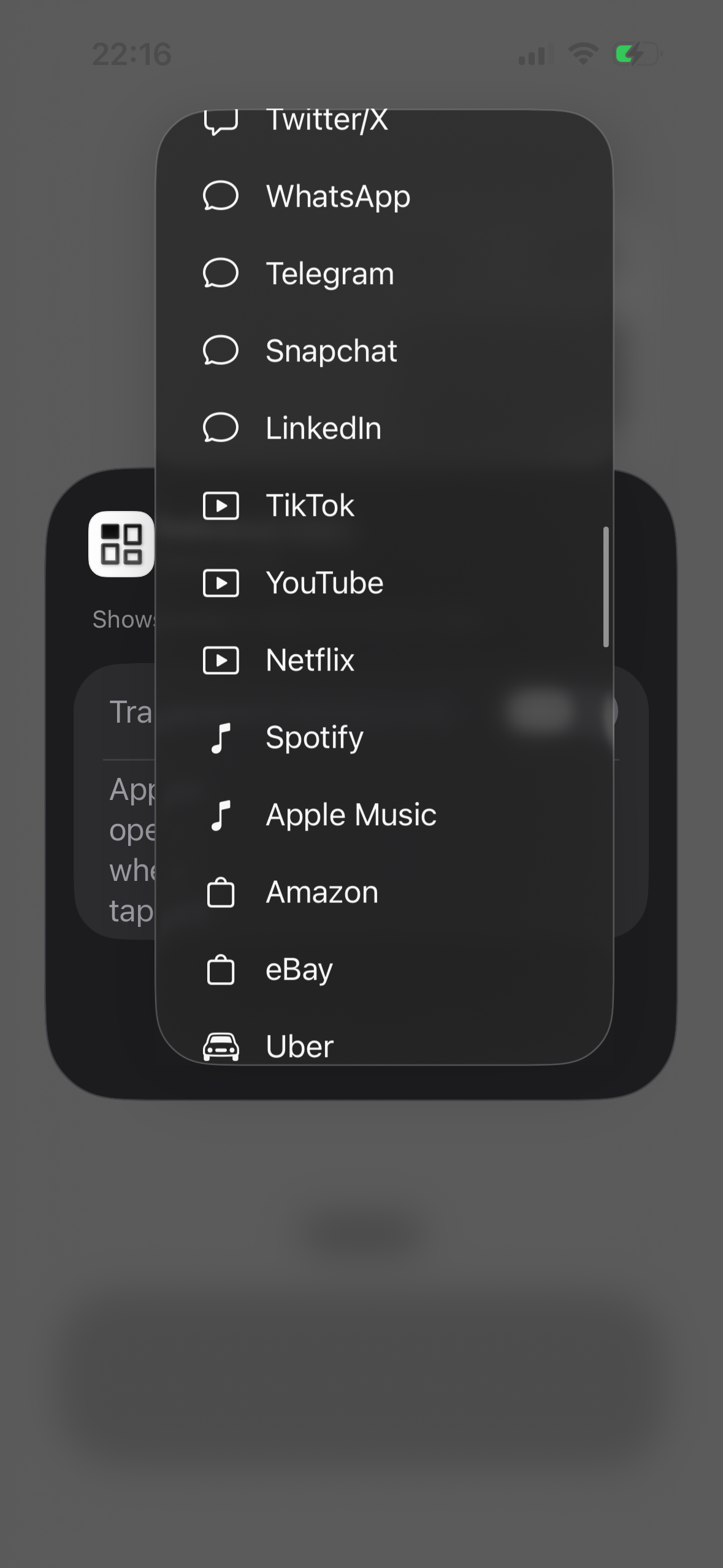Select Snapchat from the list
Screen dimensions: 723x1568
pos(332,352)
